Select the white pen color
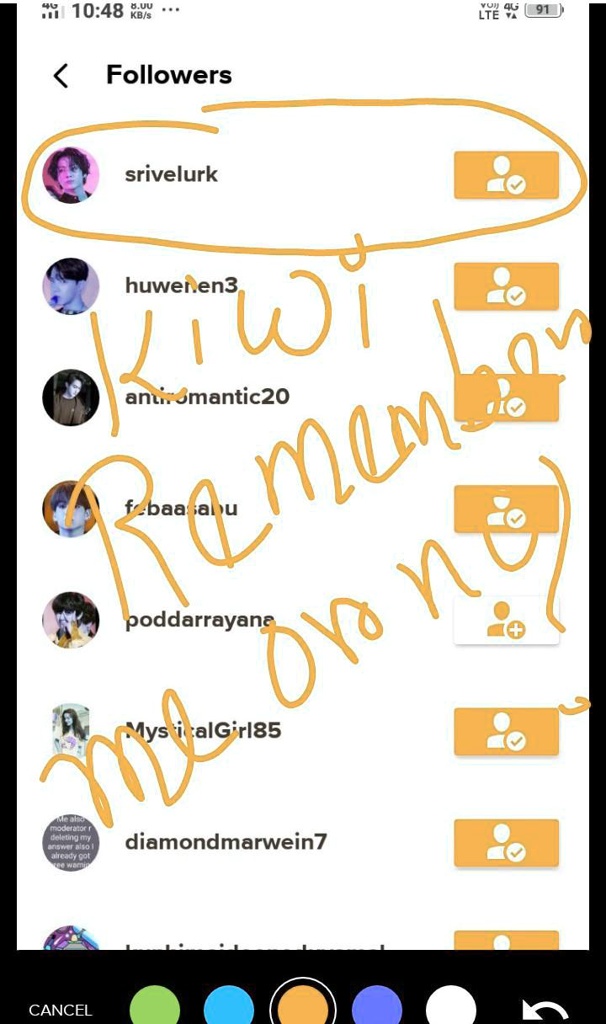Viewport: 606px width, 1024px height. pyautogui.click(x=451, y=1005)
